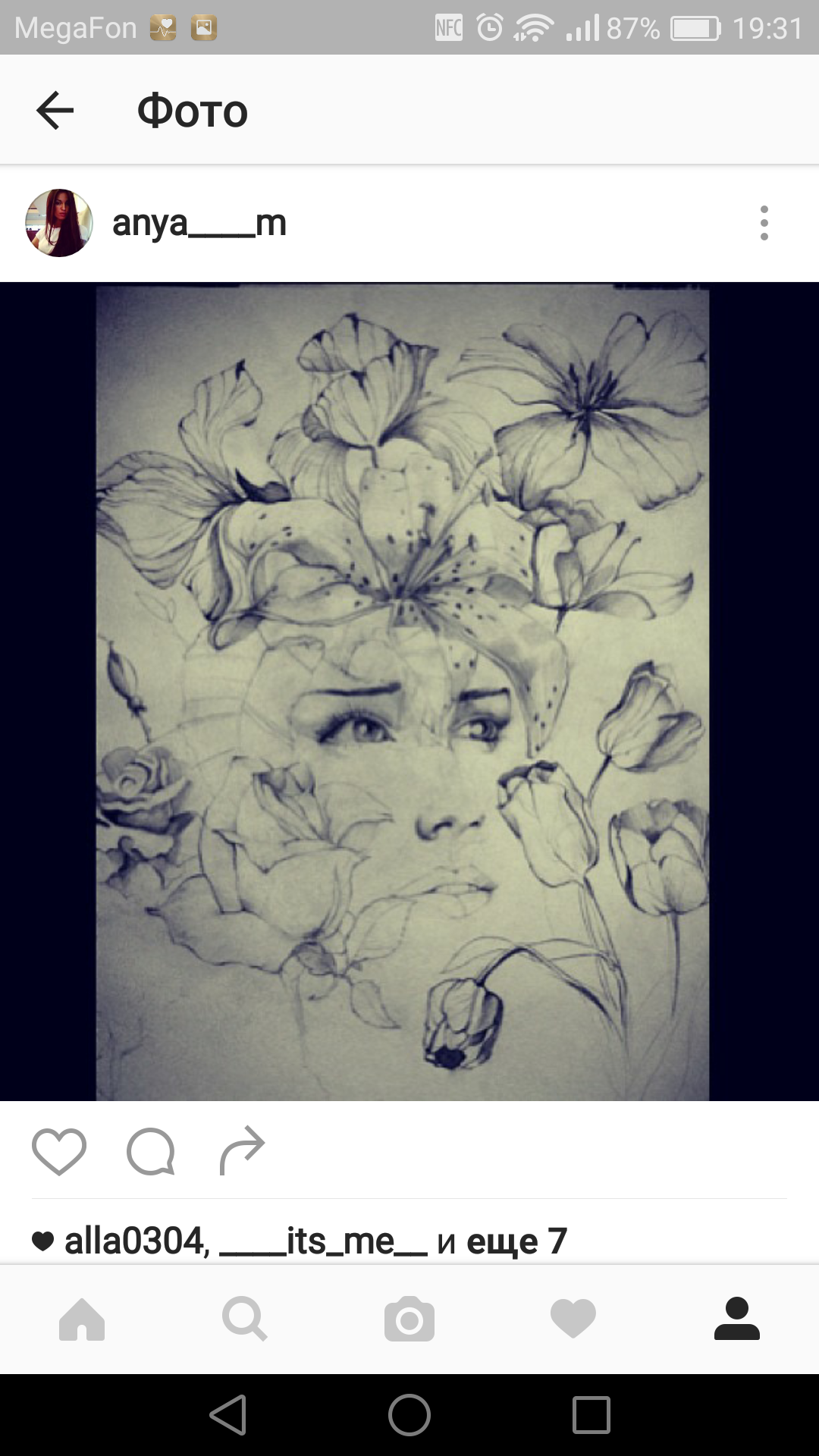
Task: Go back from the Фото screen
Action: [x=55, y=111]
